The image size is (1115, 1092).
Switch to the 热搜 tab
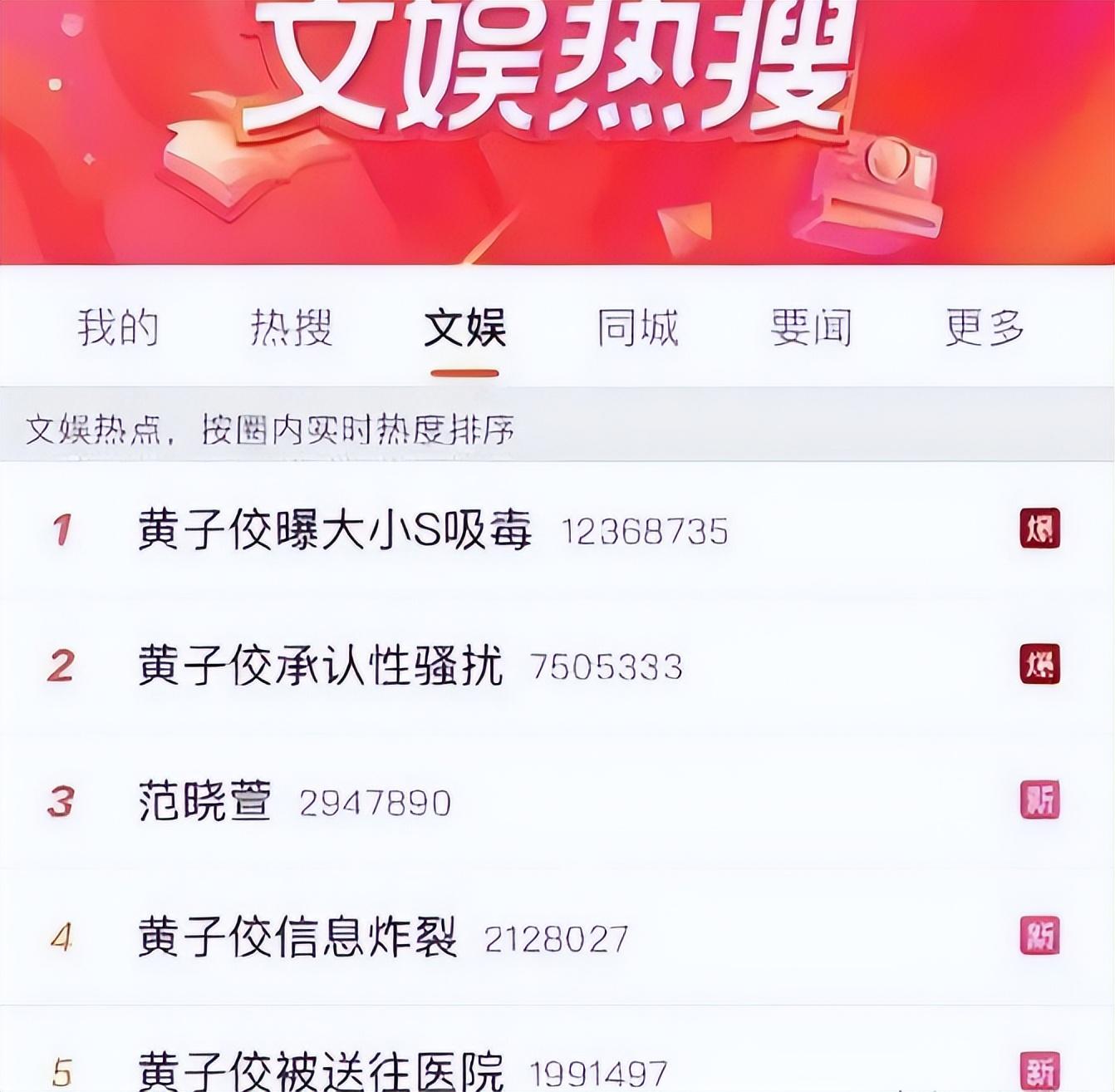(291, 327)
